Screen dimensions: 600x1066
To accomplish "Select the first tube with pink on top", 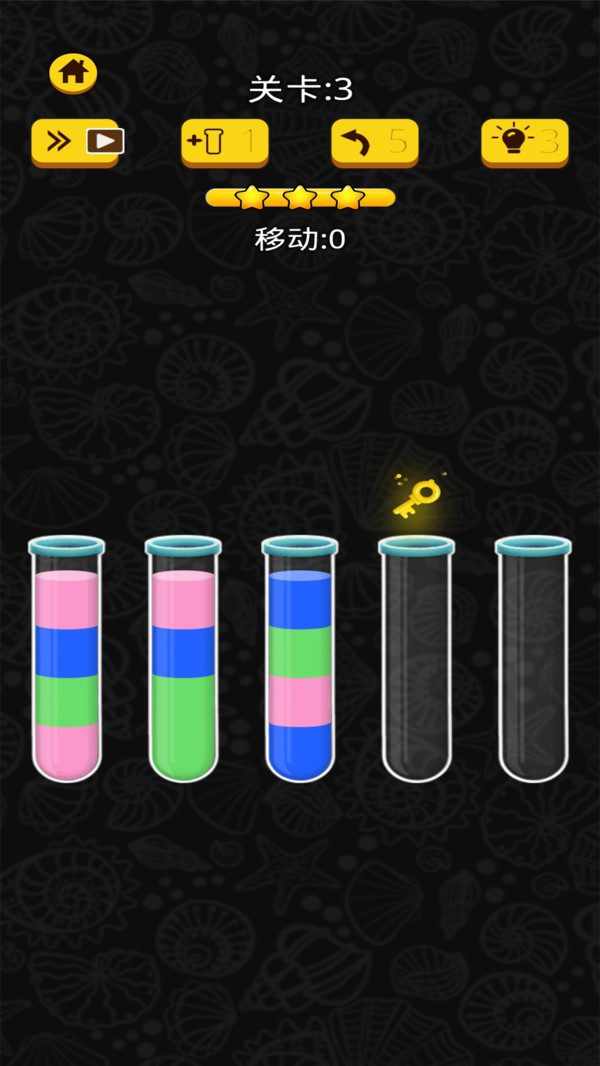I will [67, 660].
